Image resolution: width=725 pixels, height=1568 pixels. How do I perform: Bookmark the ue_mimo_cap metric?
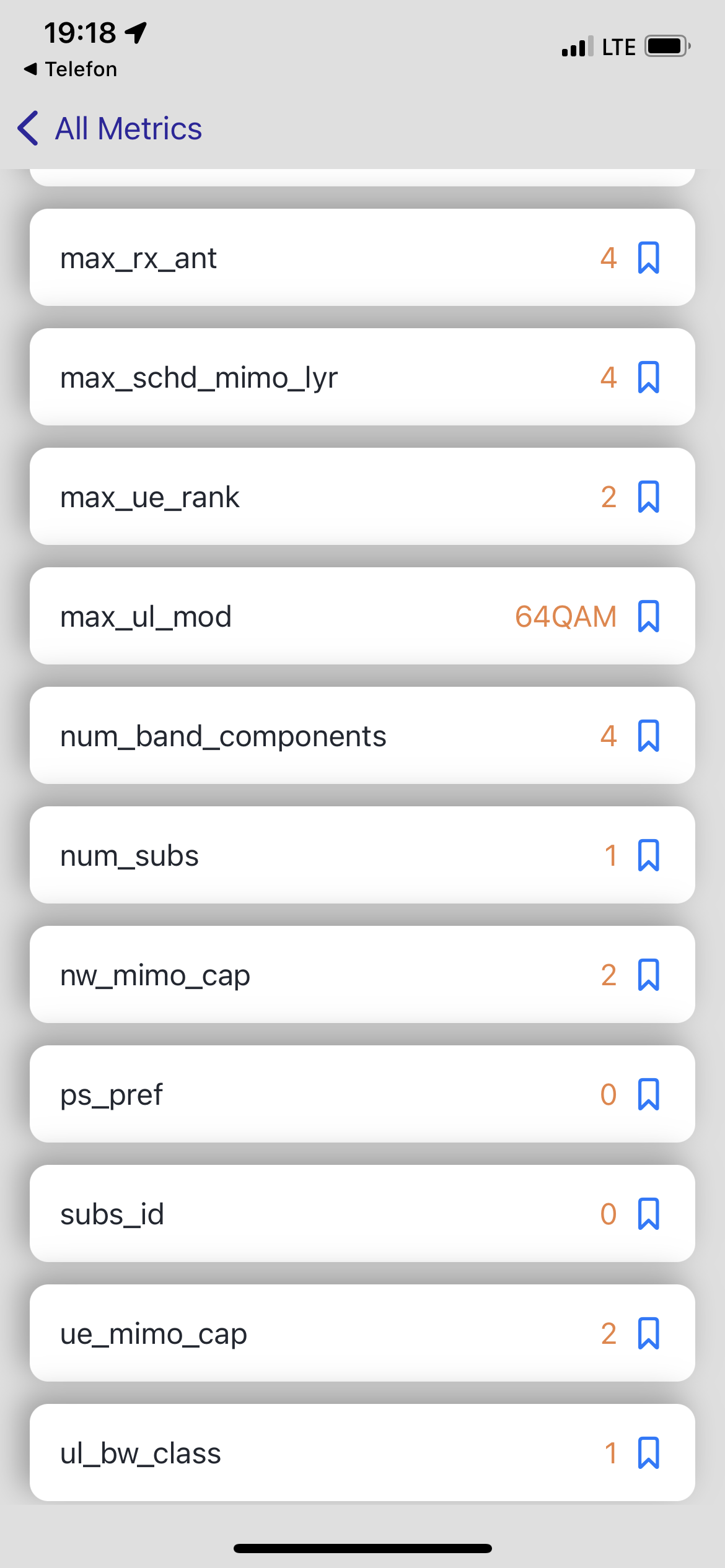(649, 1333)
